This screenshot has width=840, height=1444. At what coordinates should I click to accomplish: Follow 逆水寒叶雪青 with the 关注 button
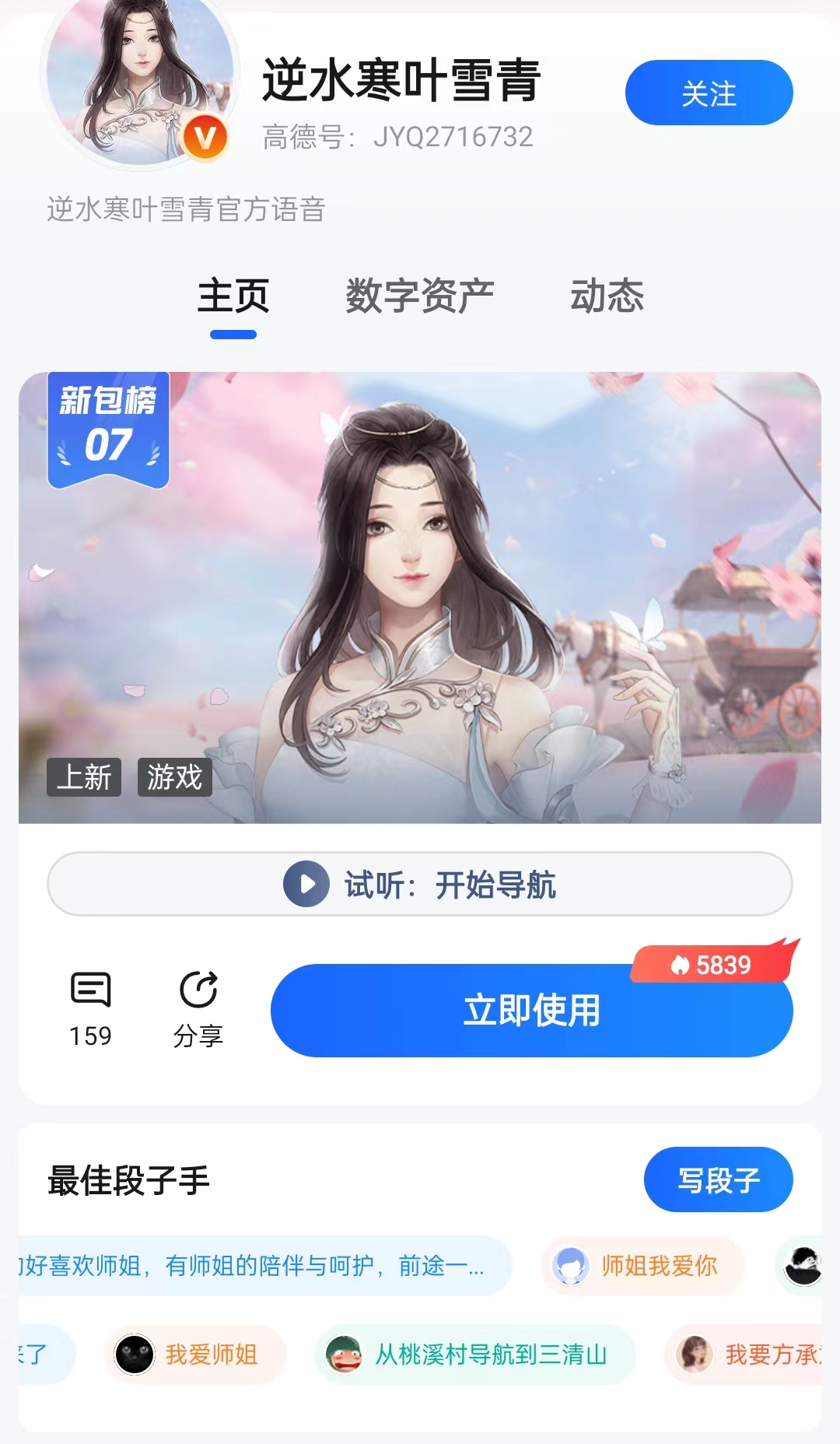click(709, 93)
